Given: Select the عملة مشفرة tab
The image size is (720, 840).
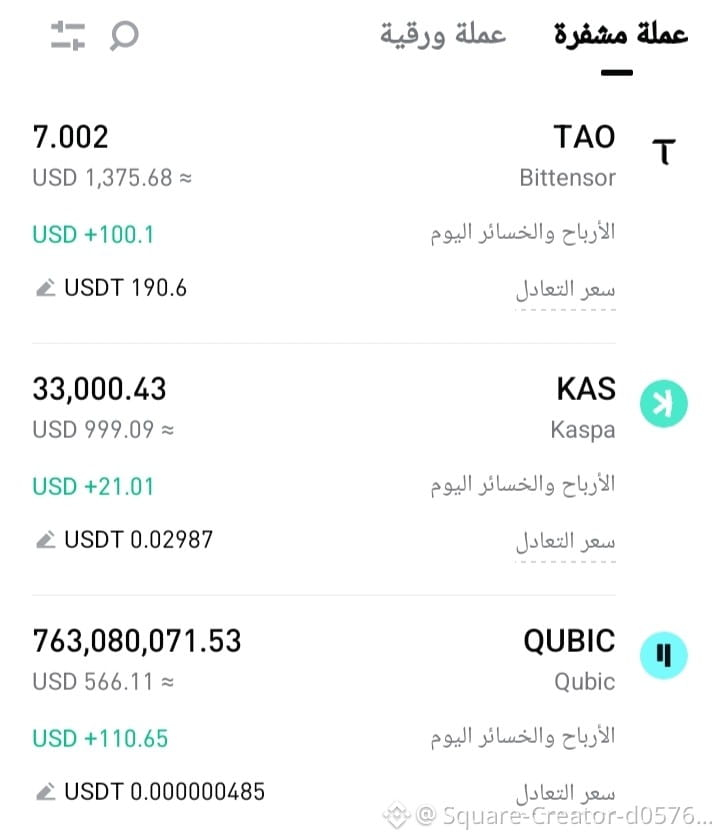Looking at the screenshot, I should (621, 35).
